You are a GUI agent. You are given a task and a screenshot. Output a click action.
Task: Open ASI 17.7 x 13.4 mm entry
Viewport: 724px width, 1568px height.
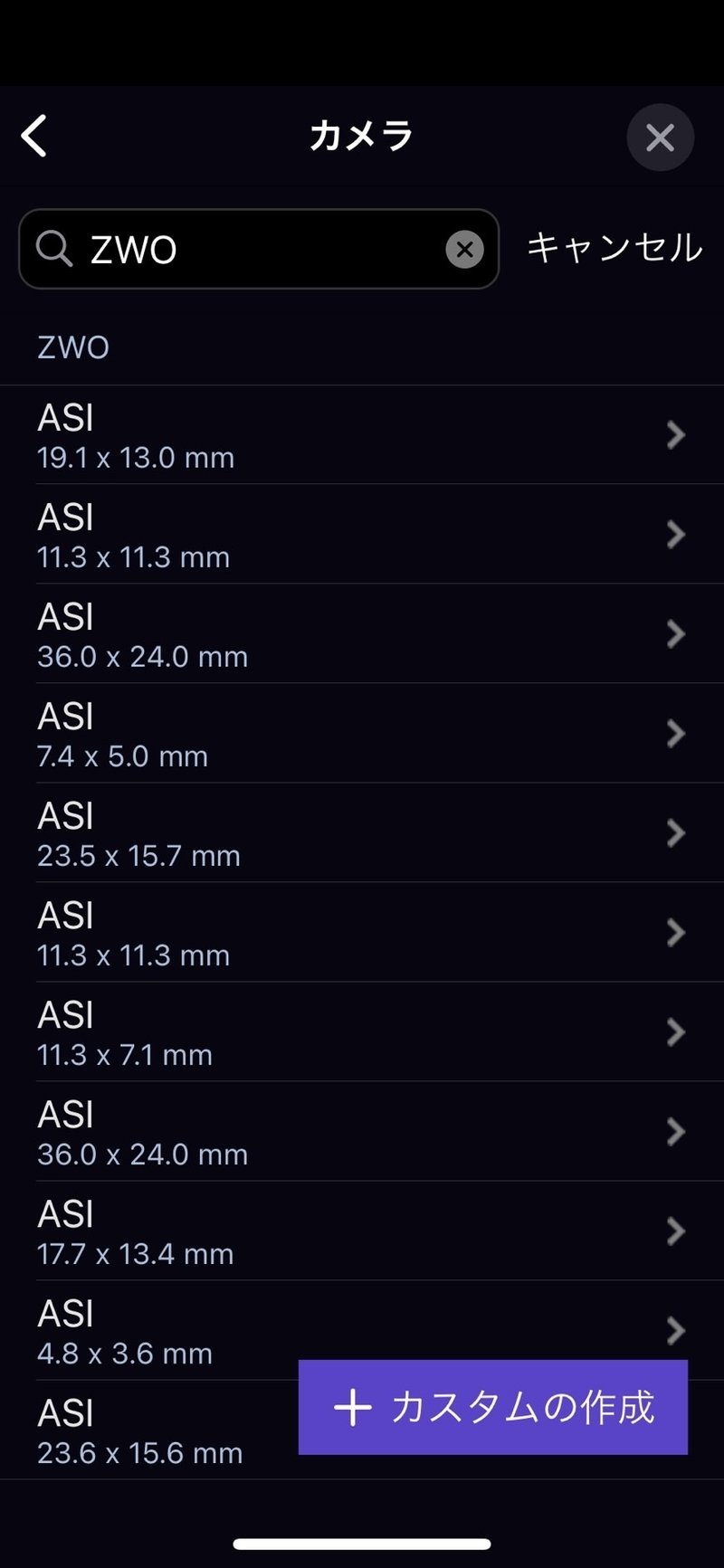tap(362, 1231)
